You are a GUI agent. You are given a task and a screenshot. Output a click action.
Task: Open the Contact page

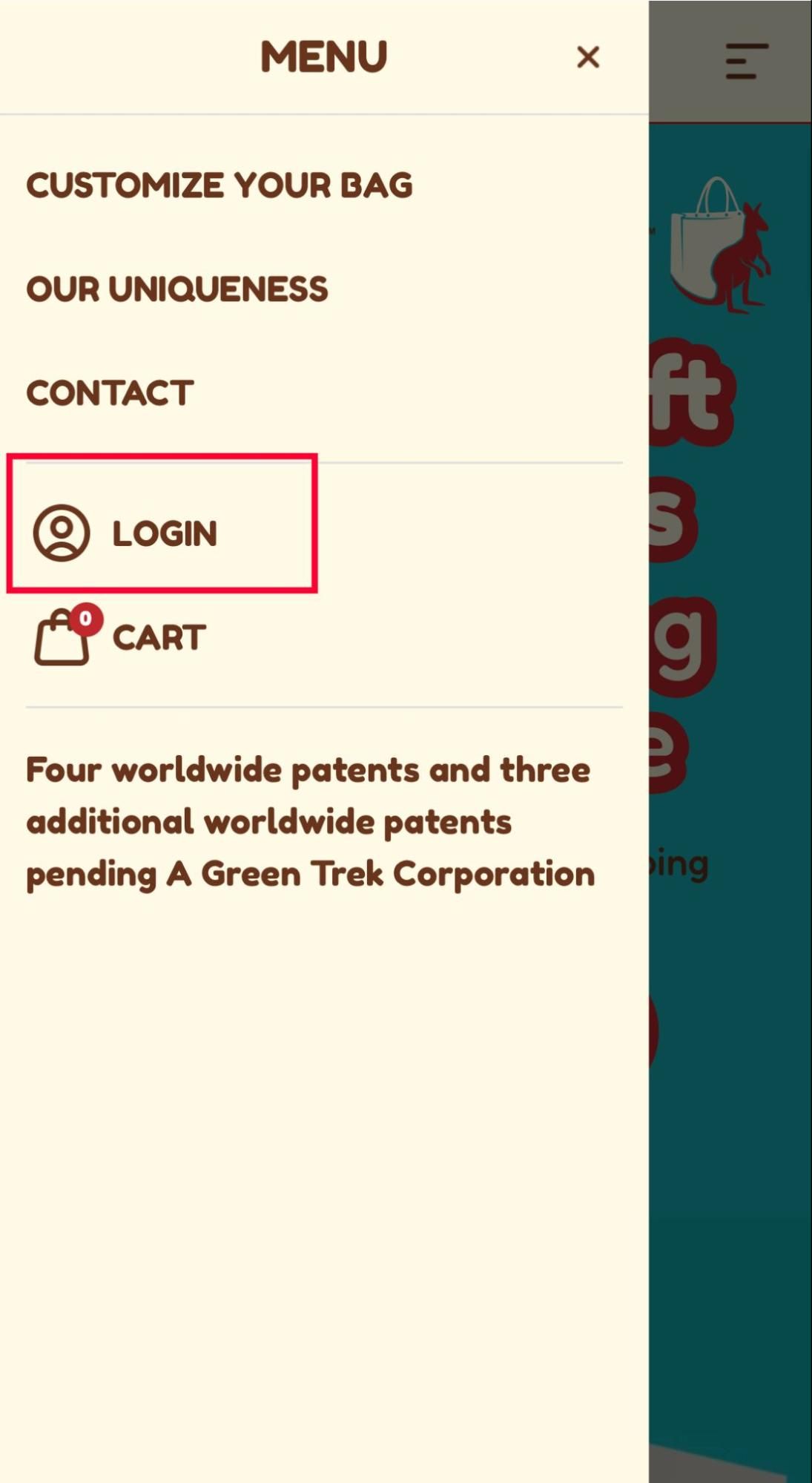(x=110, y=393)
